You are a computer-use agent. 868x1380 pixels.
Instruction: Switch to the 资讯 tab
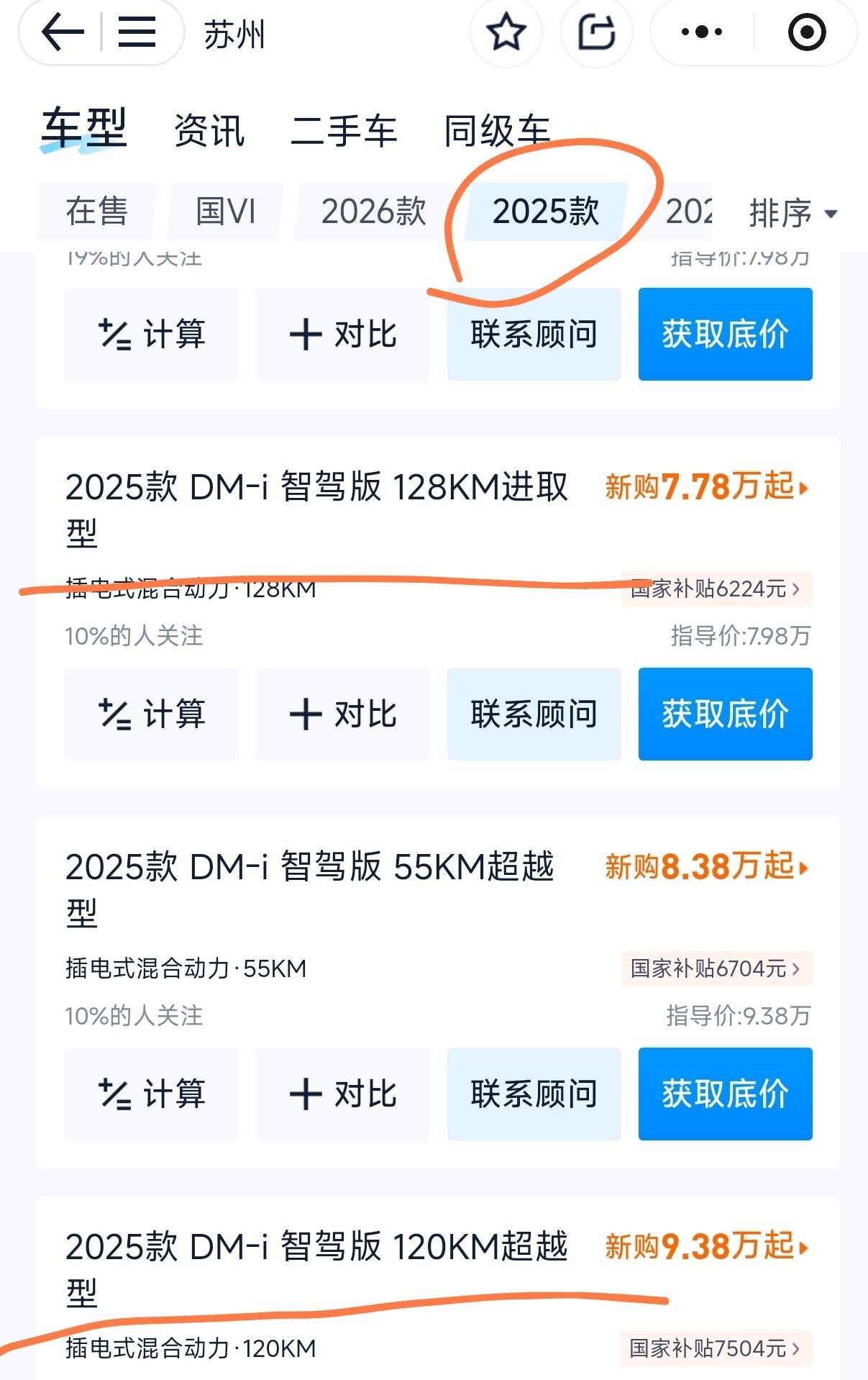pyautogui.click(x=209, y=131)
